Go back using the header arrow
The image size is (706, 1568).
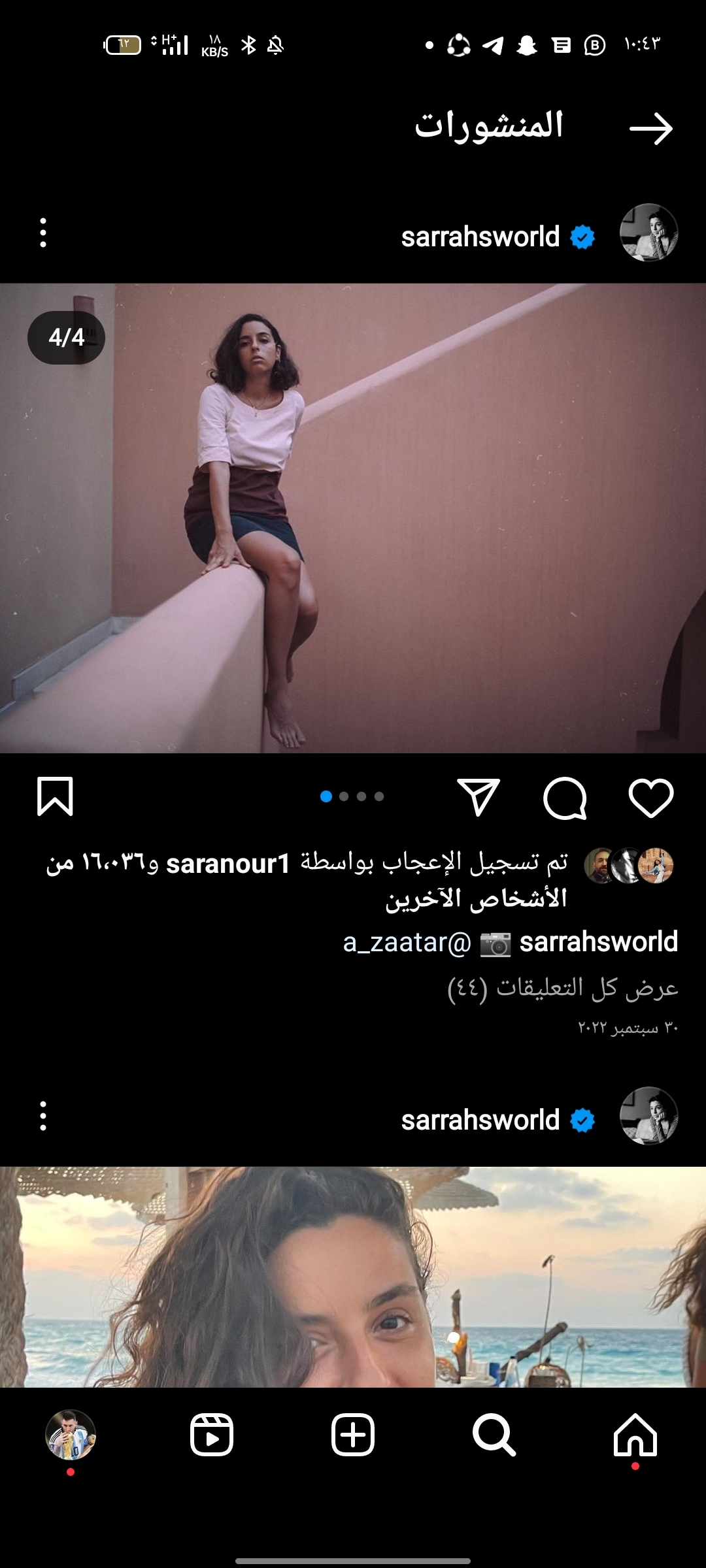click(651, 128)
